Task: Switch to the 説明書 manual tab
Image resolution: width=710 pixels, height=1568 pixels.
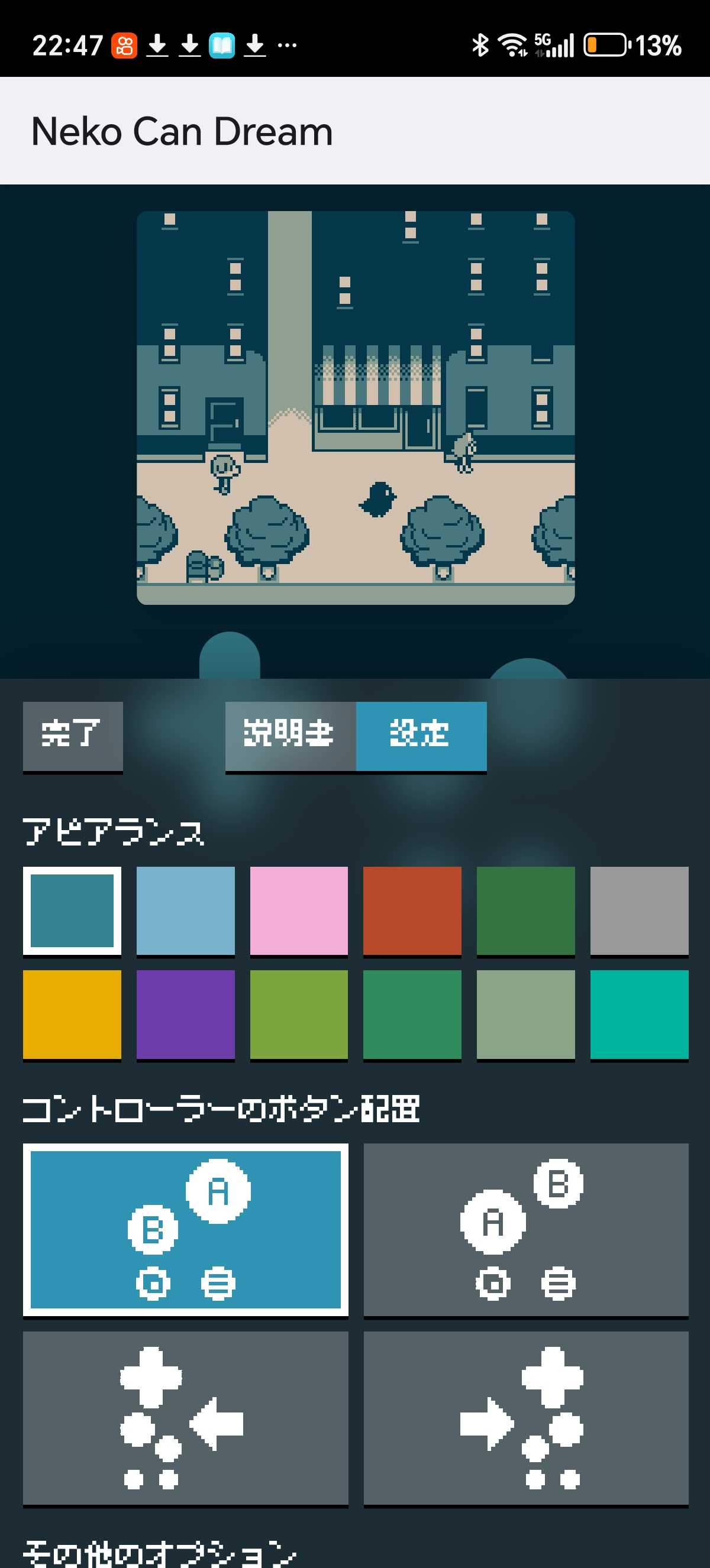Action: 291,736
